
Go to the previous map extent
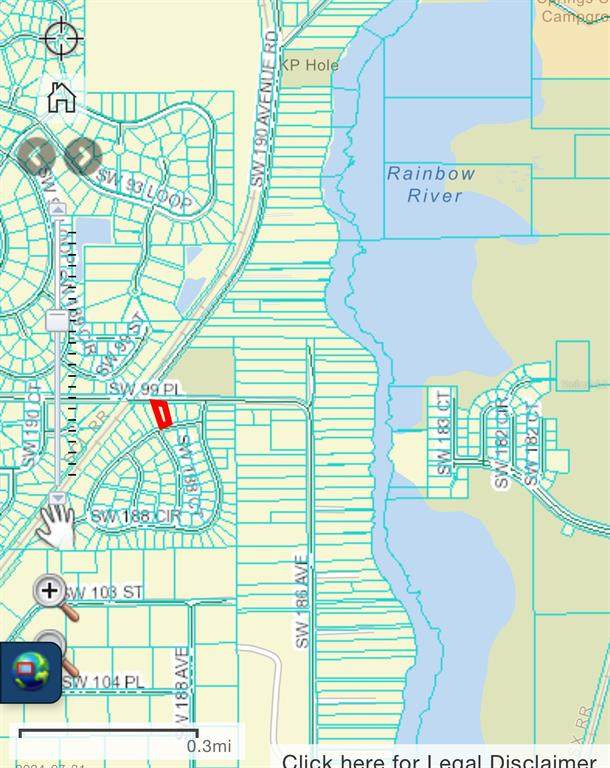[37, 154]
